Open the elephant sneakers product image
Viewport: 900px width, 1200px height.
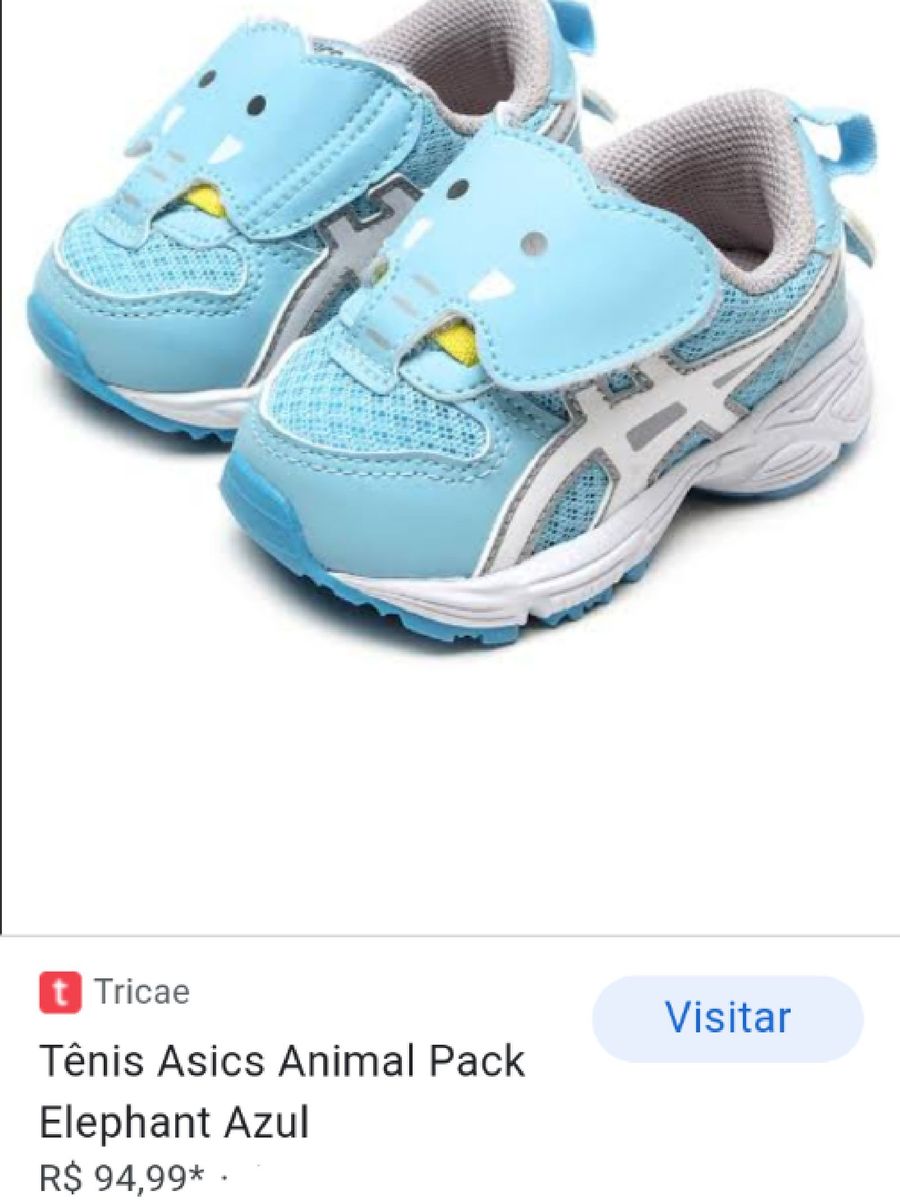[450, 330]
